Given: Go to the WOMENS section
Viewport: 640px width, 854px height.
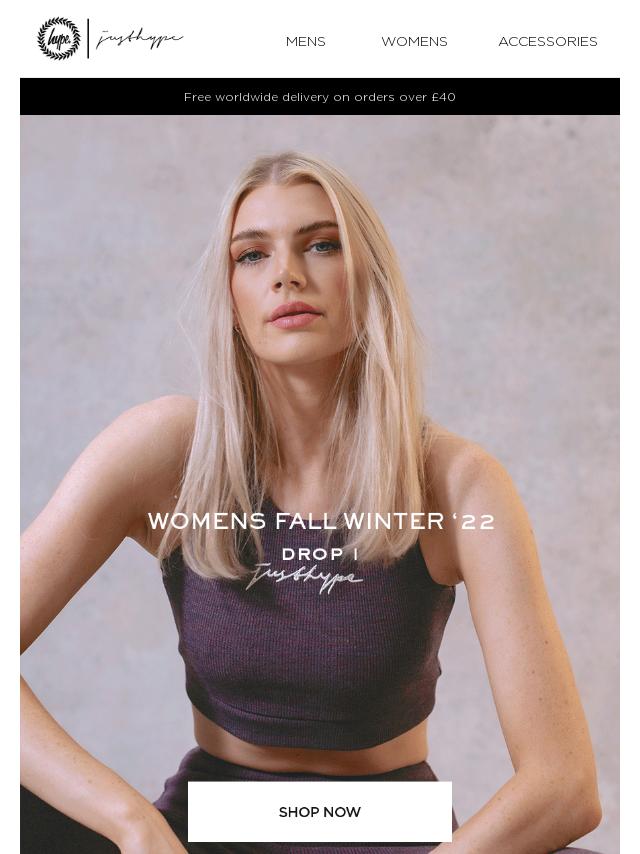Looking at the screenshot, I should tap(414, 41).
